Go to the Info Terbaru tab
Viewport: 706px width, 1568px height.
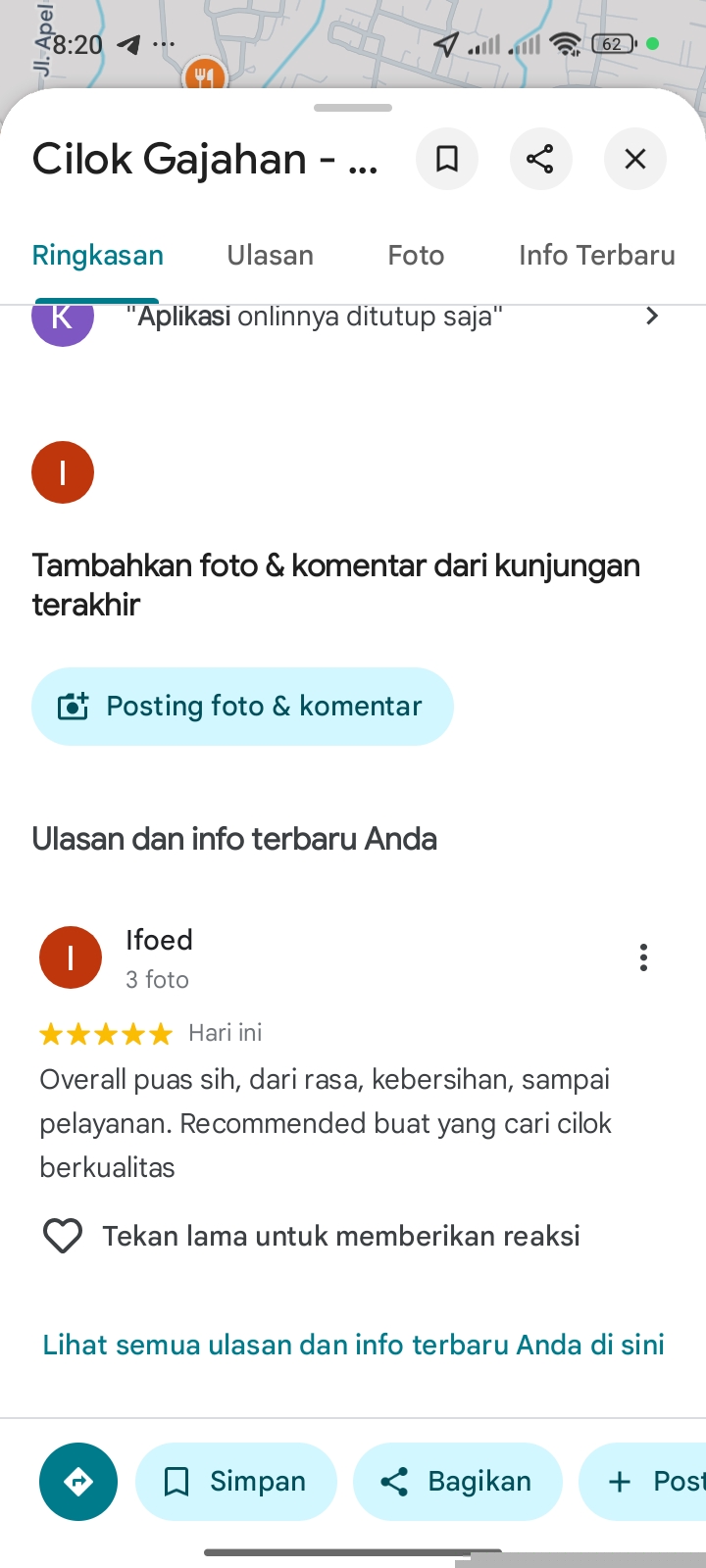point(596,256)
